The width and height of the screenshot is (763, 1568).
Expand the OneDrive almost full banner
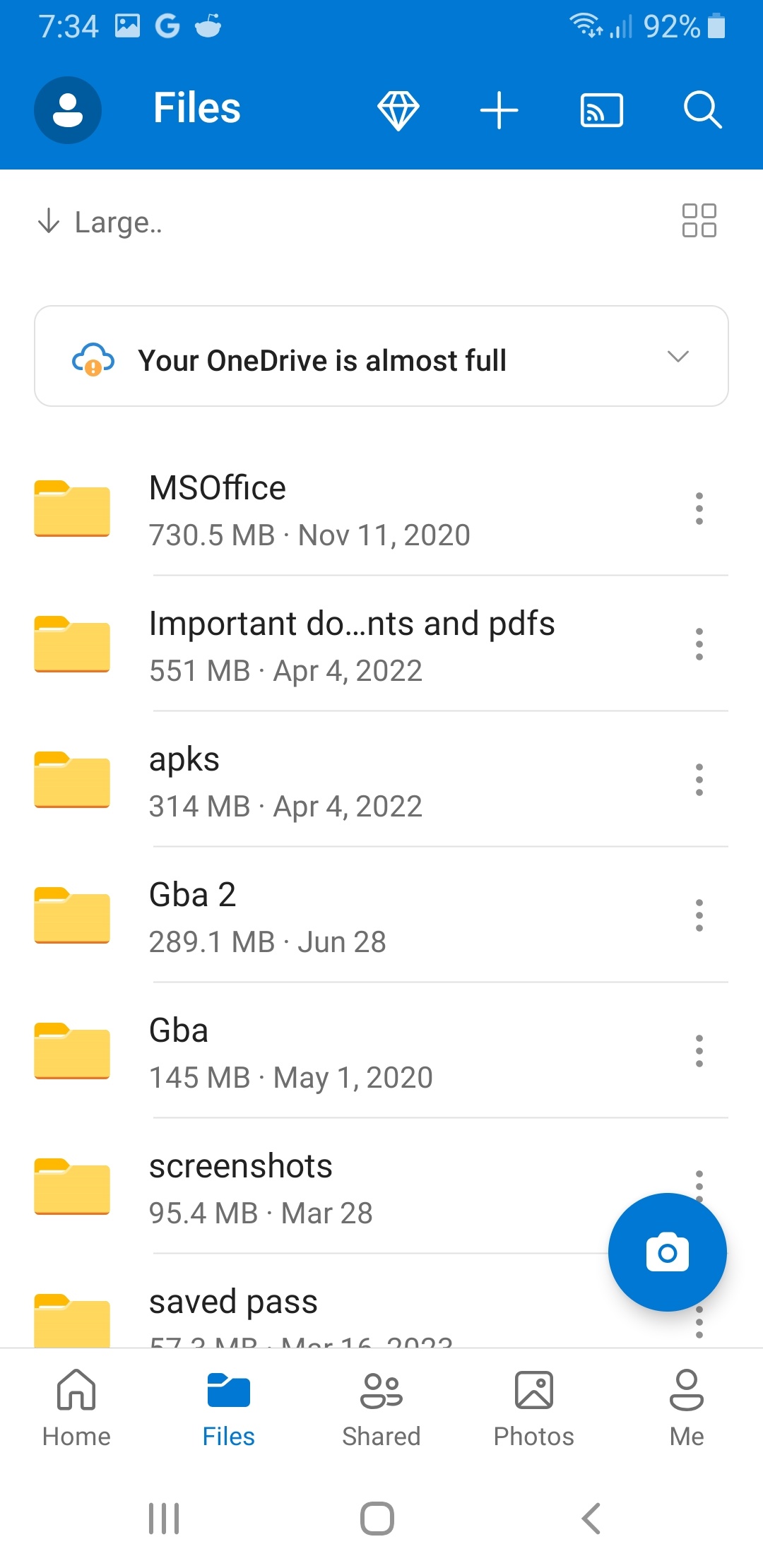coord(677,357)
